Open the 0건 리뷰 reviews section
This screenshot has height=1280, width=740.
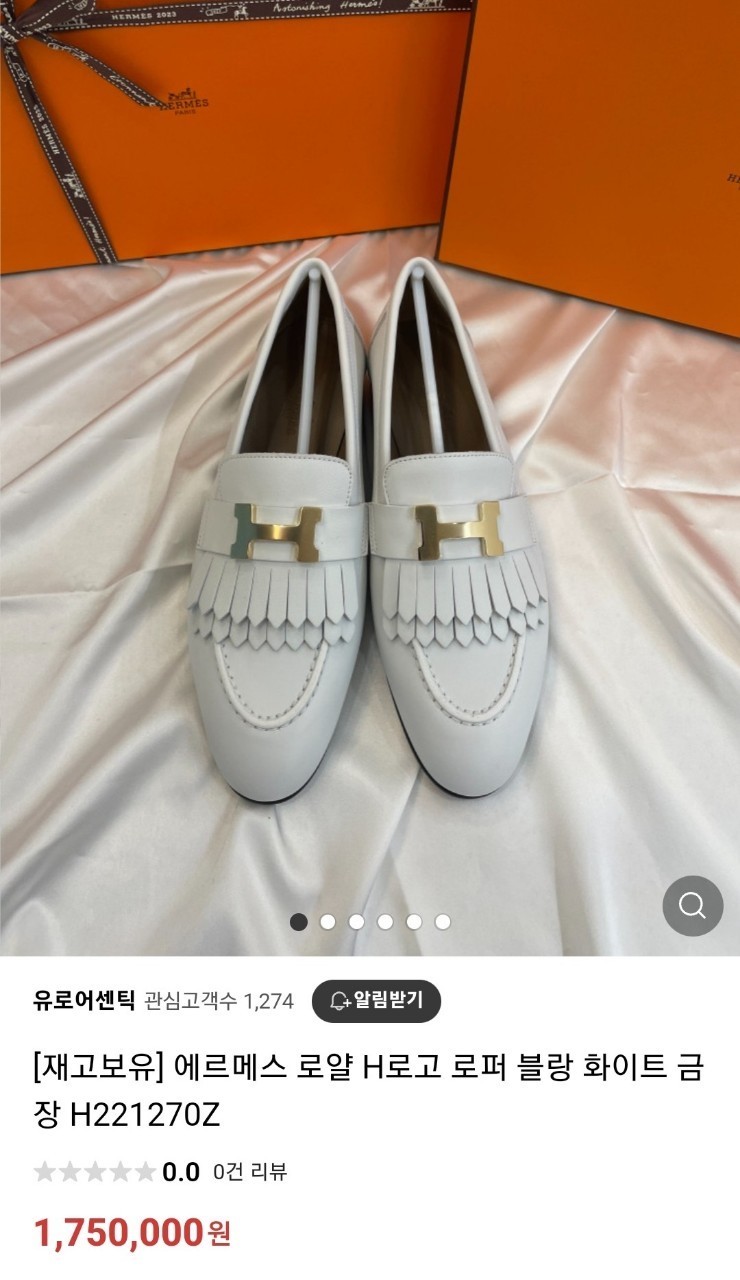click(250, 1172)
